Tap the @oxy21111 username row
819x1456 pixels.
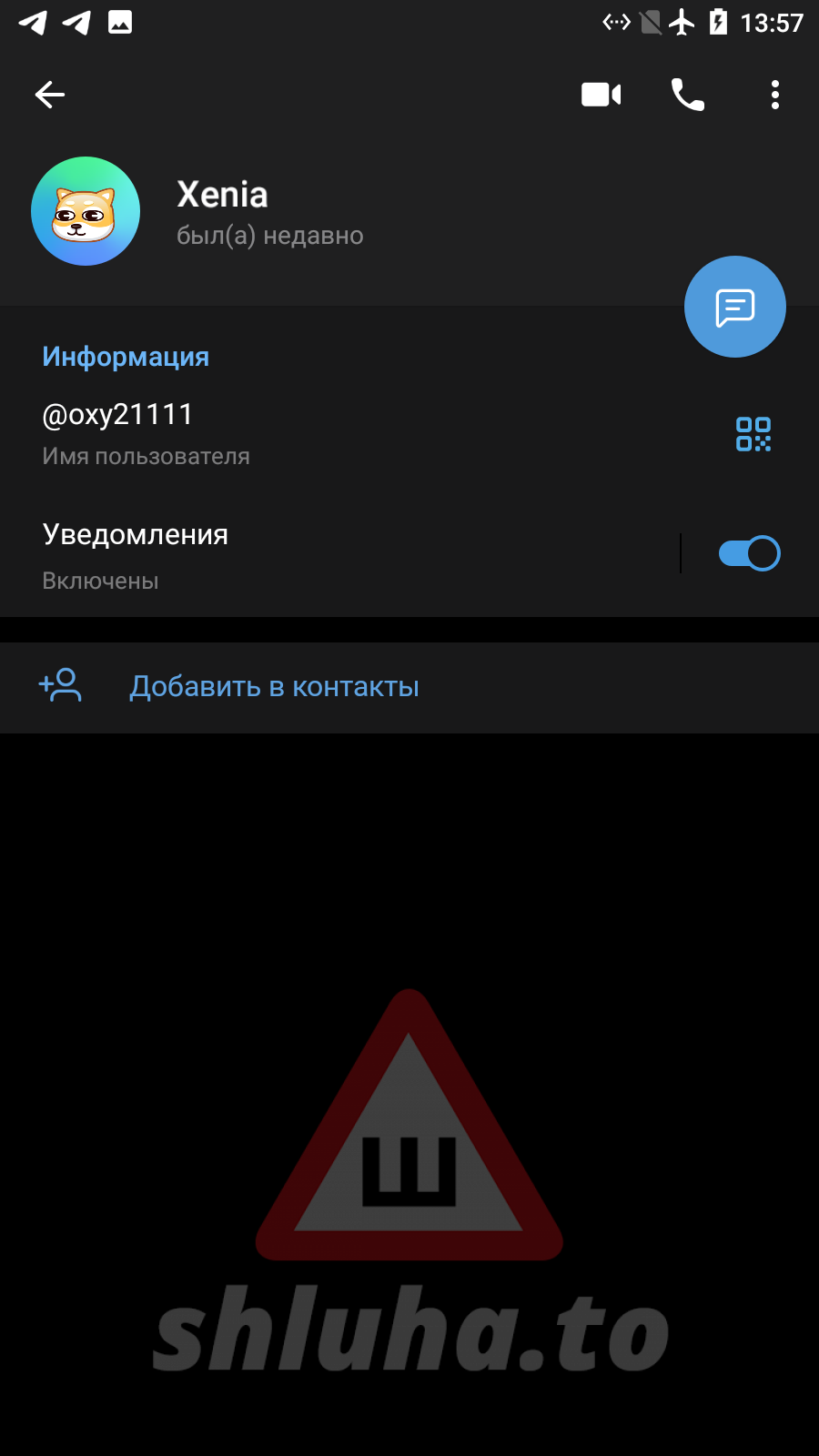[x=273, y=433]
